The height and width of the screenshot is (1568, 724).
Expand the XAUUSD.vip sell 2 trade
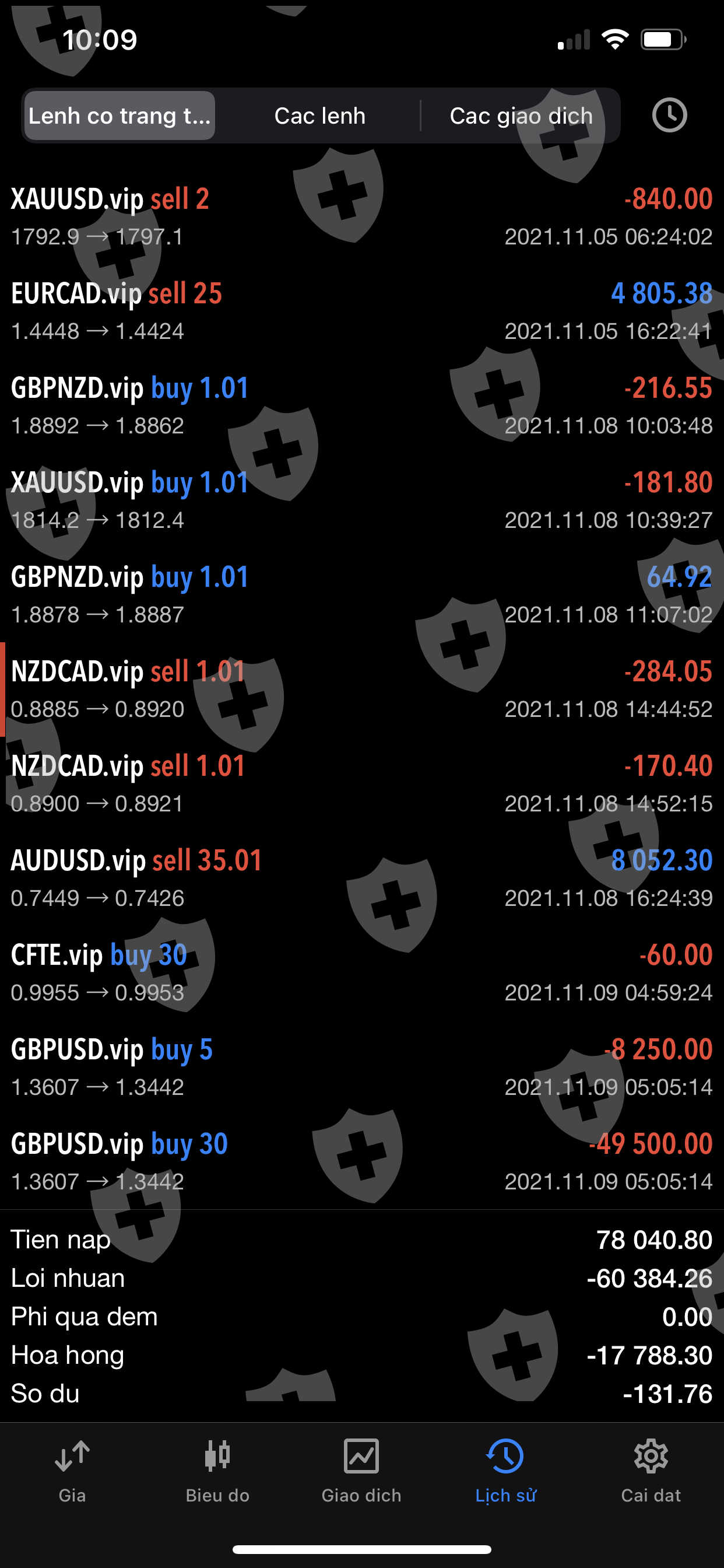pyautogui.click(x=361, y=216)
